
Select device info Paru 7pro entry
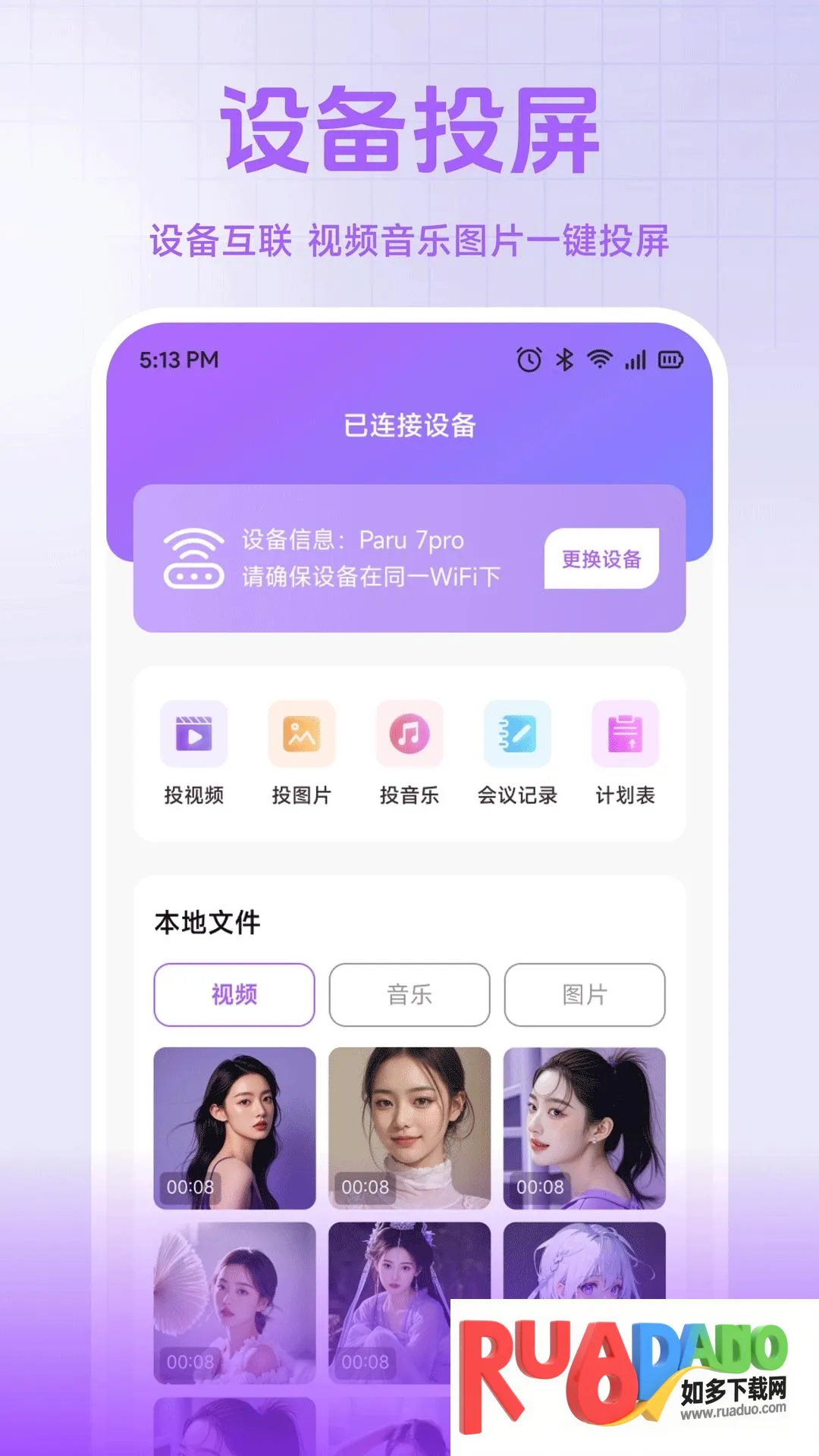tap(353, 541)
